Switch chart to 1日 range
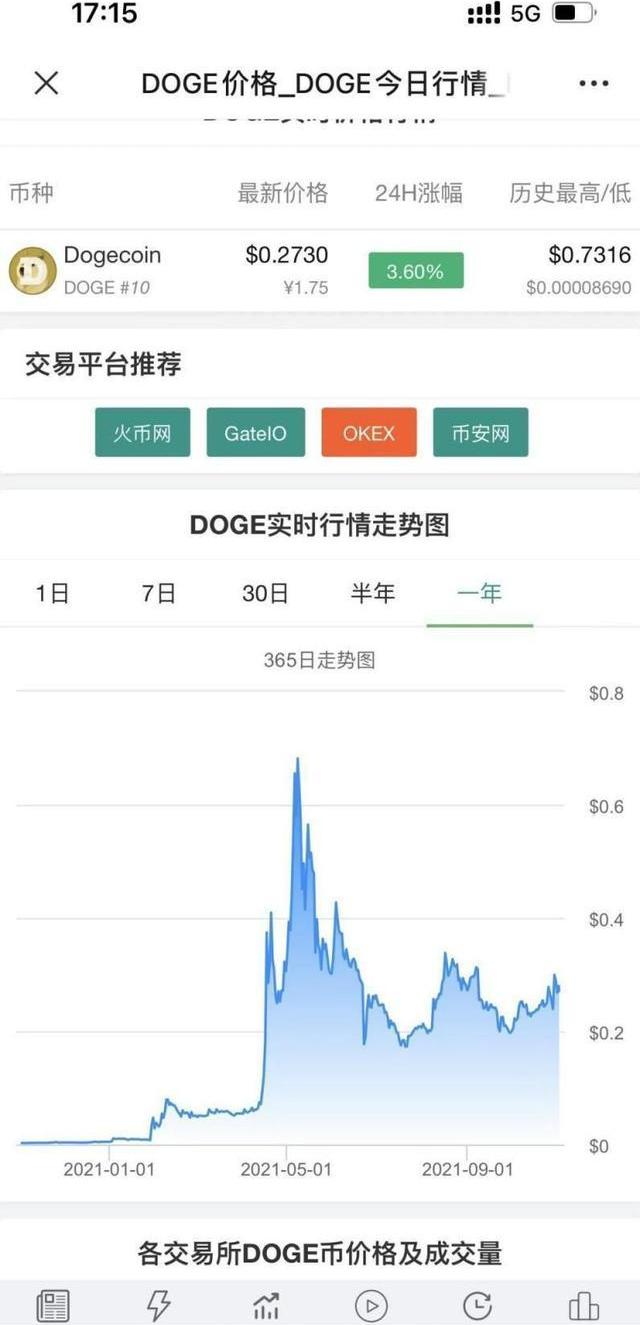The image size is (640, 1325). coord(53,593)
